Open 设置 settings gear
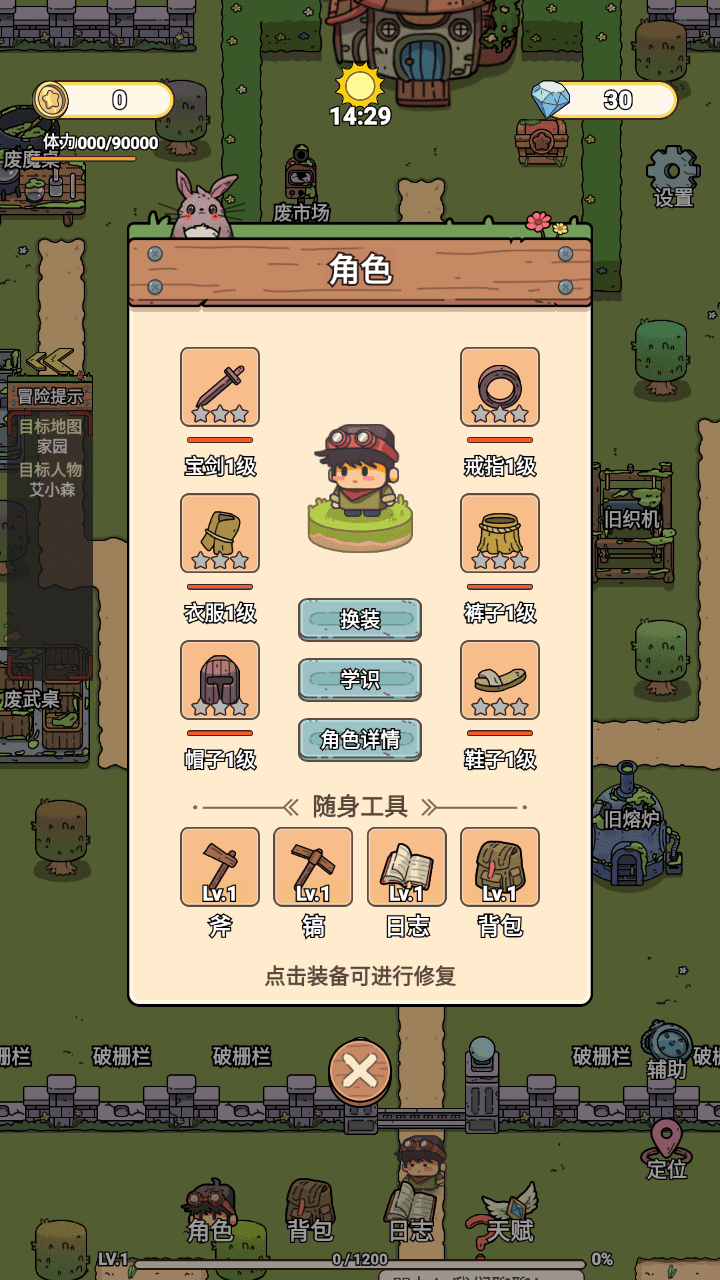This screenshot has width=720, height=1280. (673, 176)
